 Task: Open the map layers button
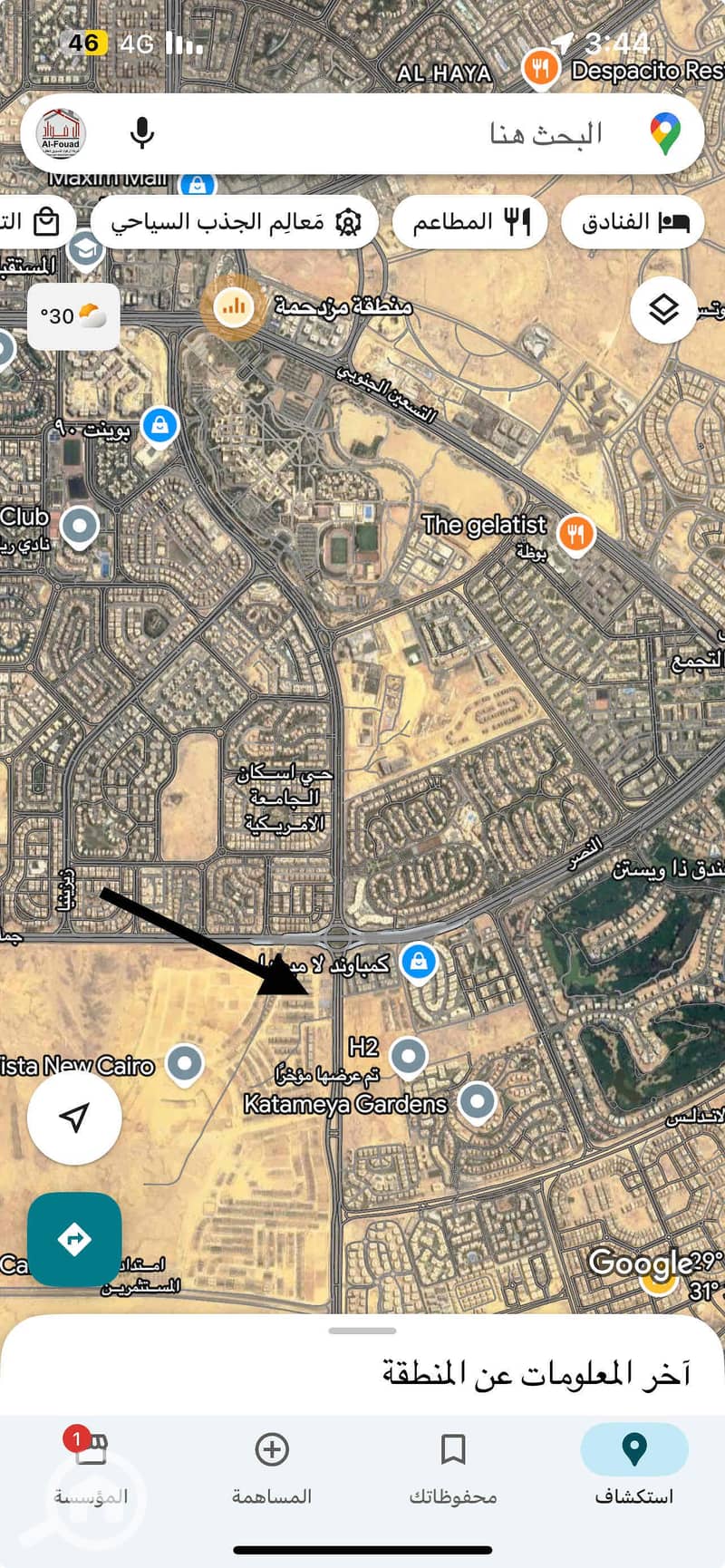663,310
